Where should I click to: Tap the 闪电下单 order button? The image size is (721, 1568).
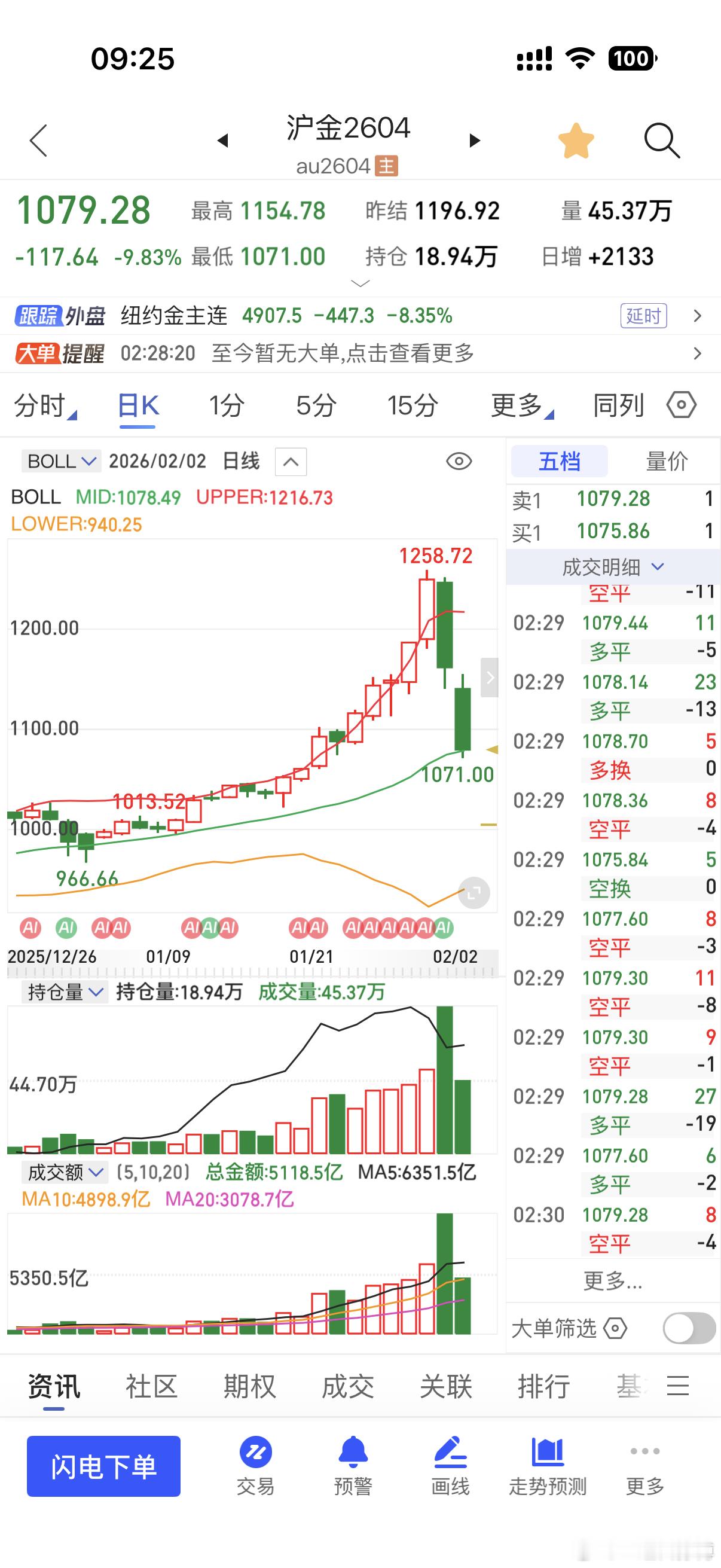[x=103, y=1466]
